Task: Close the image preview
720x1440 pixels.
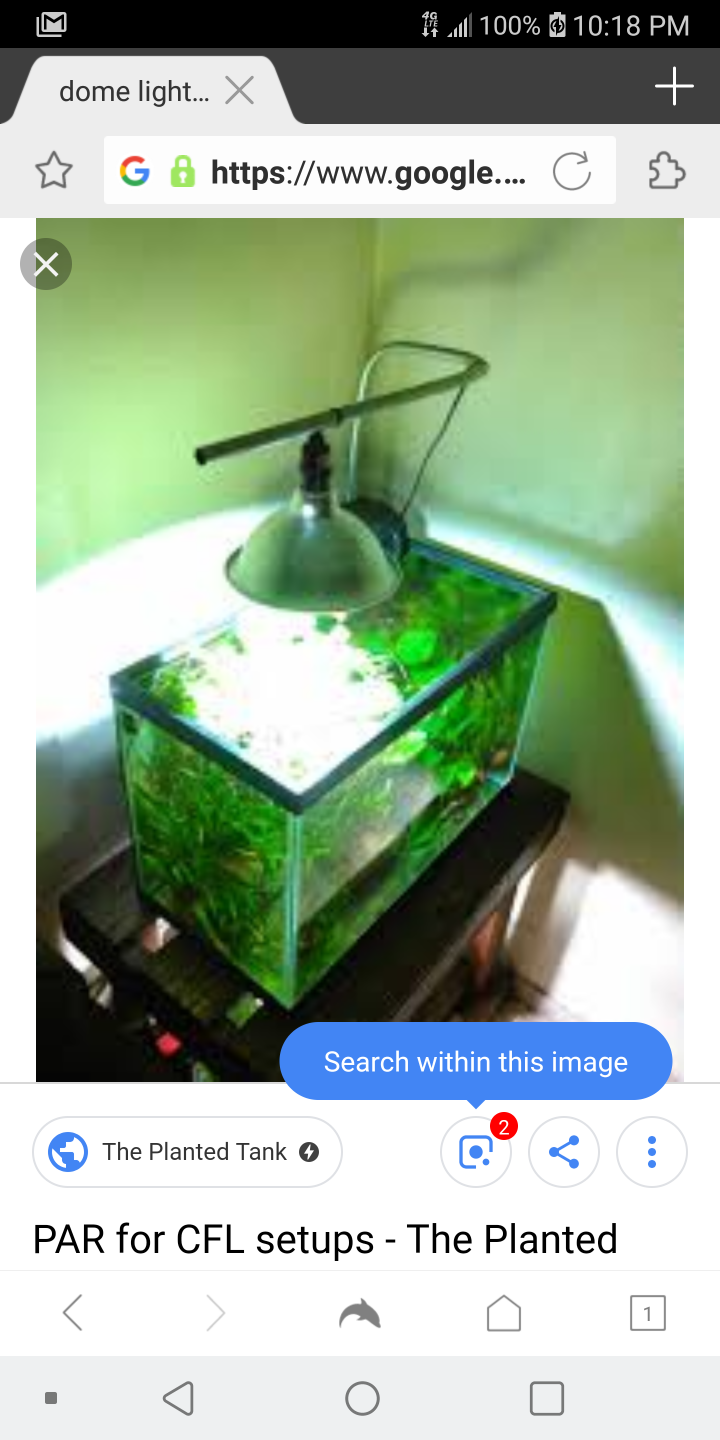Action: tap(46, 265)
